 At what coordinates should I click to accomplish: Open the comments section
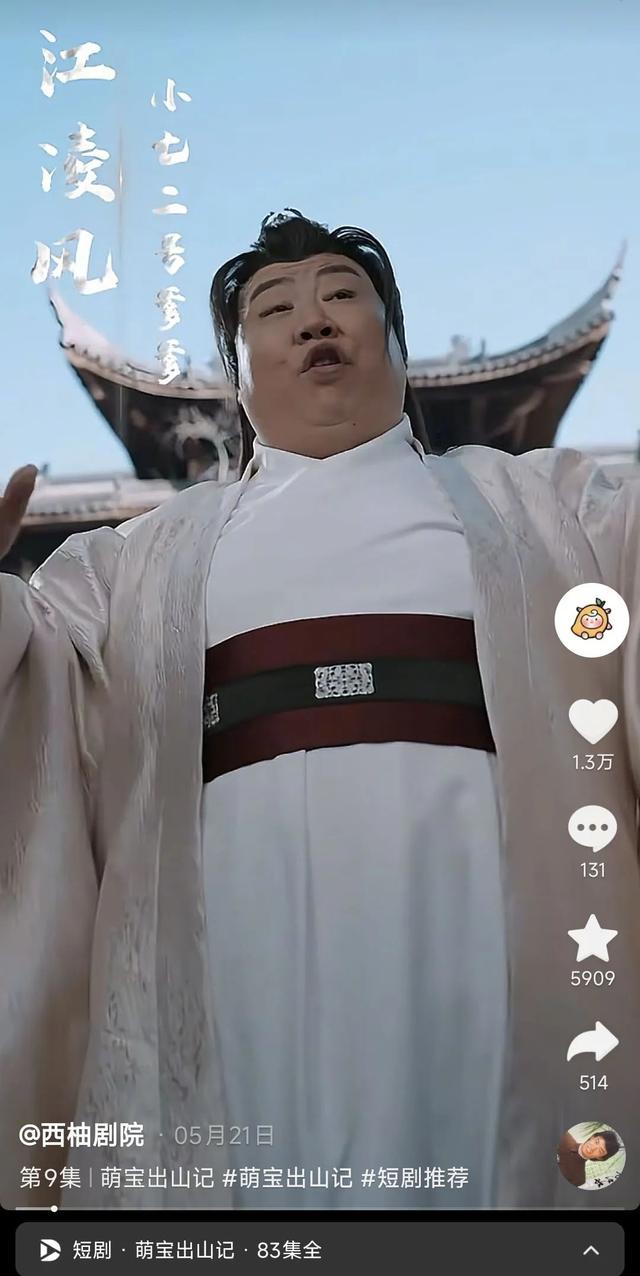click(x=592, y=829)
